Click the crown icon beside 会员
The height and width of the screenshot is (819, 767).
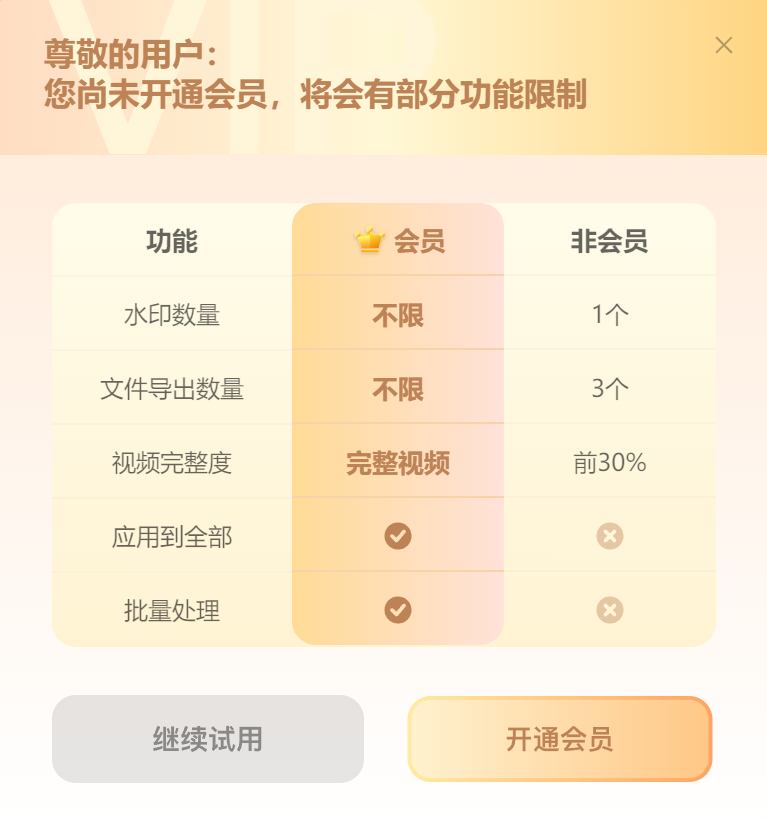(368, 239)
